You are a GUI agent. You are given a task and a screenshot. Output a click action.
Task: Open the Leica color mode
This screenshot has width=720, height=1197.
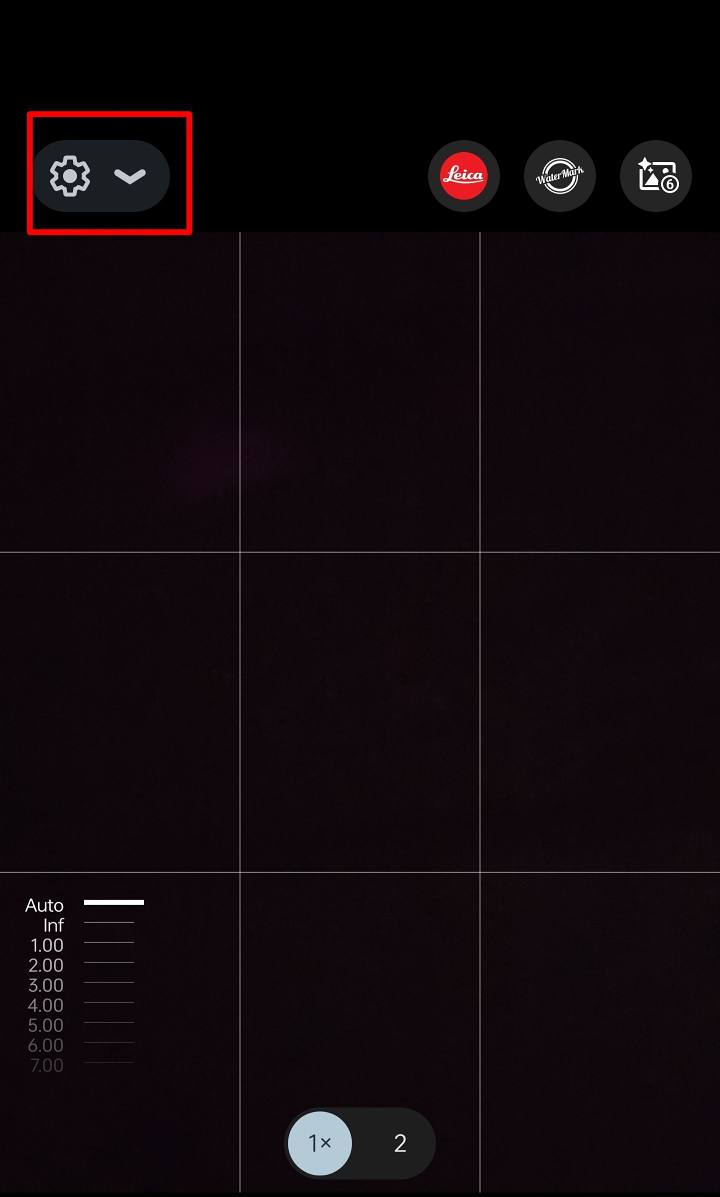(464, 176)
